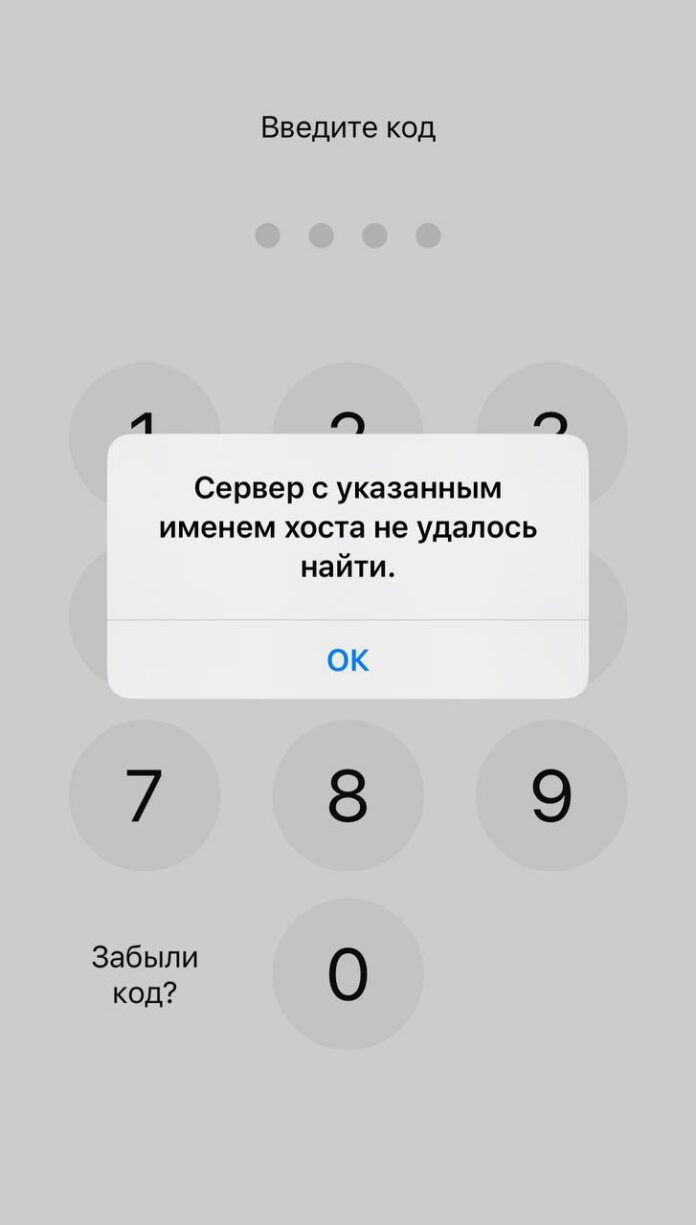
Task: Enter digit 0 on the keypad
Action: pyautogui.click(x=347, y=974)
